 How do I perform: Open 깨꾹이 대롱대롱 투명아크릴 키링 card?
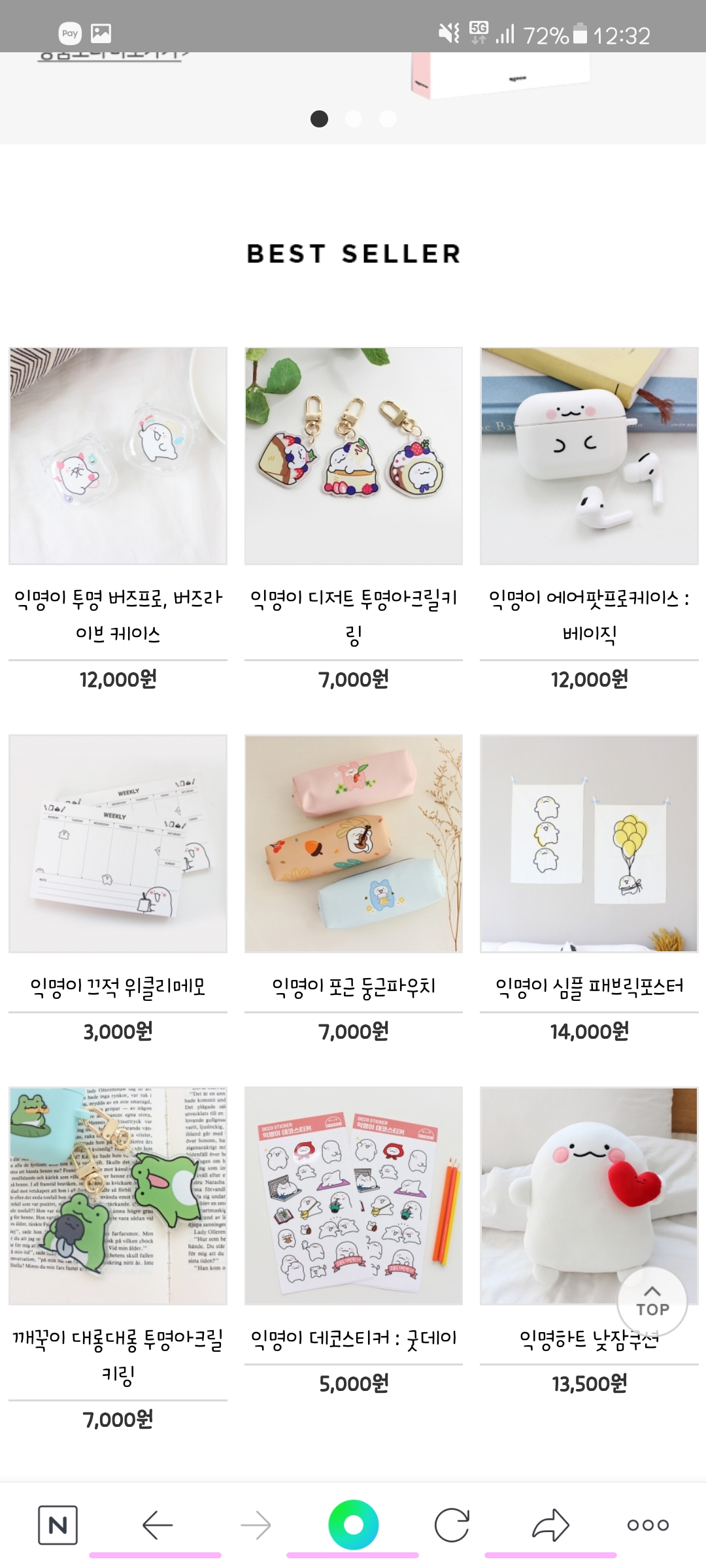(118, 1196)
